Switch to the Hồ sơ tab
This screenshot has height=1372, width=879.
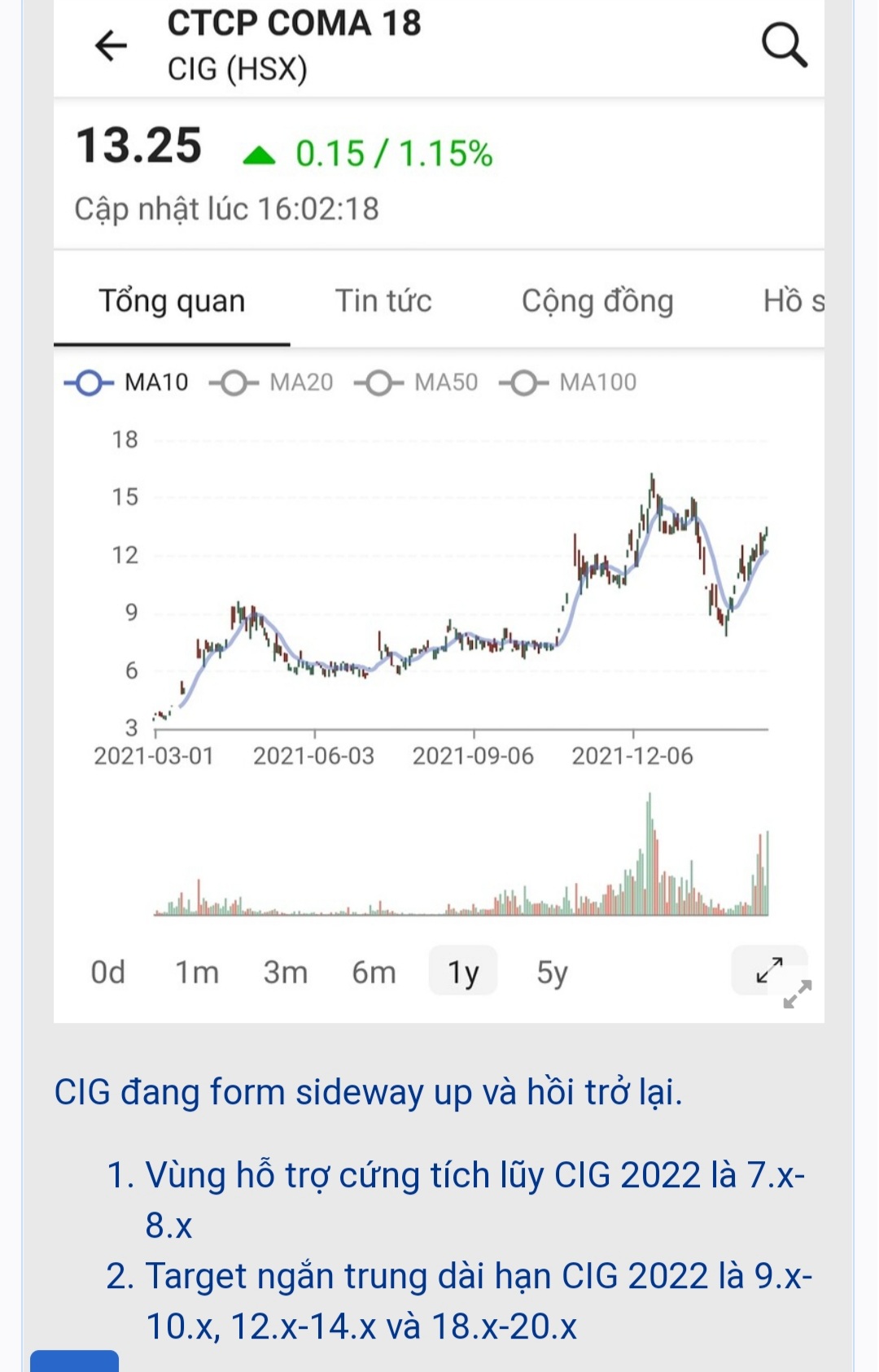coord(793,301)
